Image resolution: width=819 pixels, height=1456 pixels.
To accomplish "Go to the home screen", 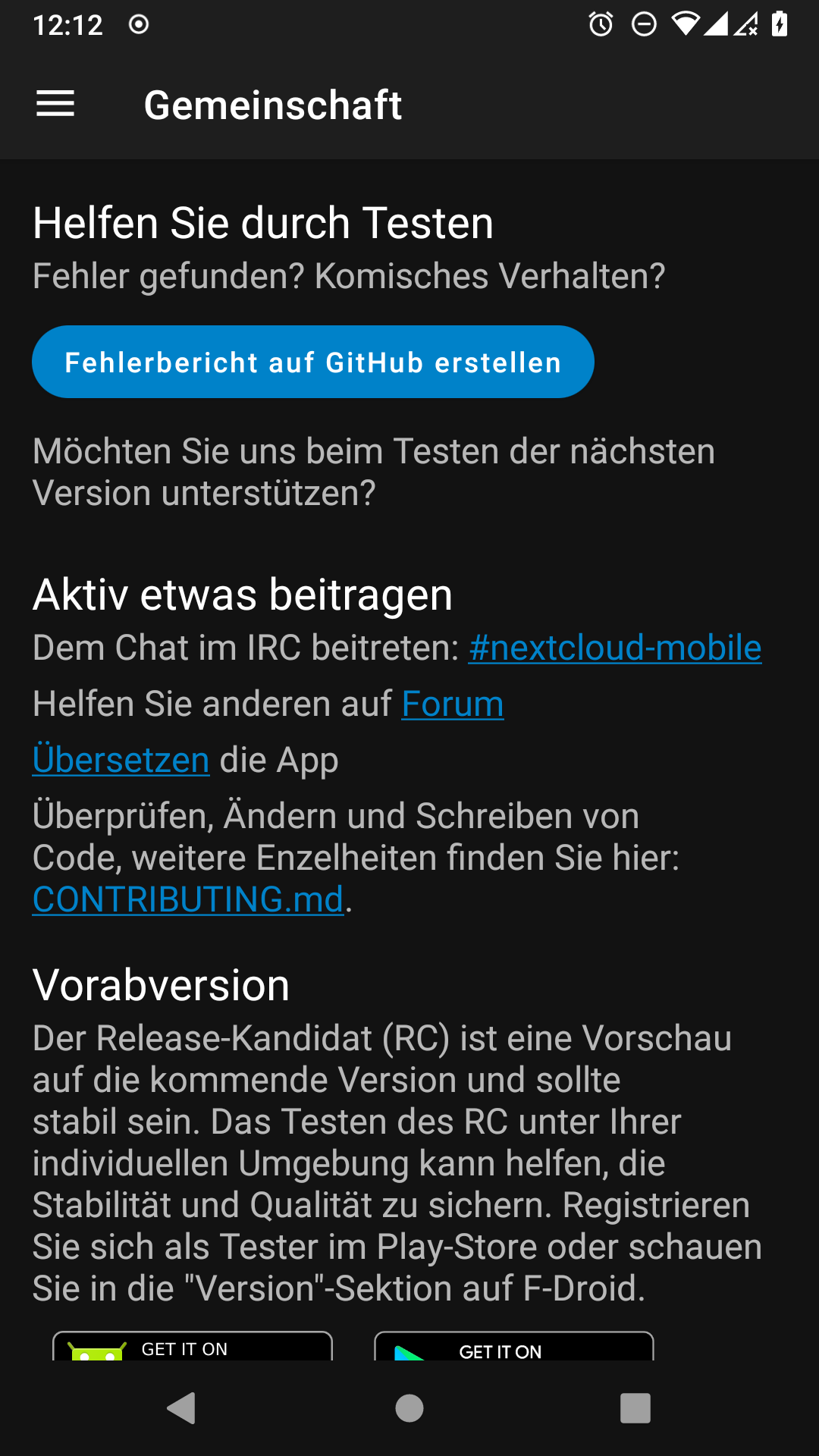I will point(409,1408).
